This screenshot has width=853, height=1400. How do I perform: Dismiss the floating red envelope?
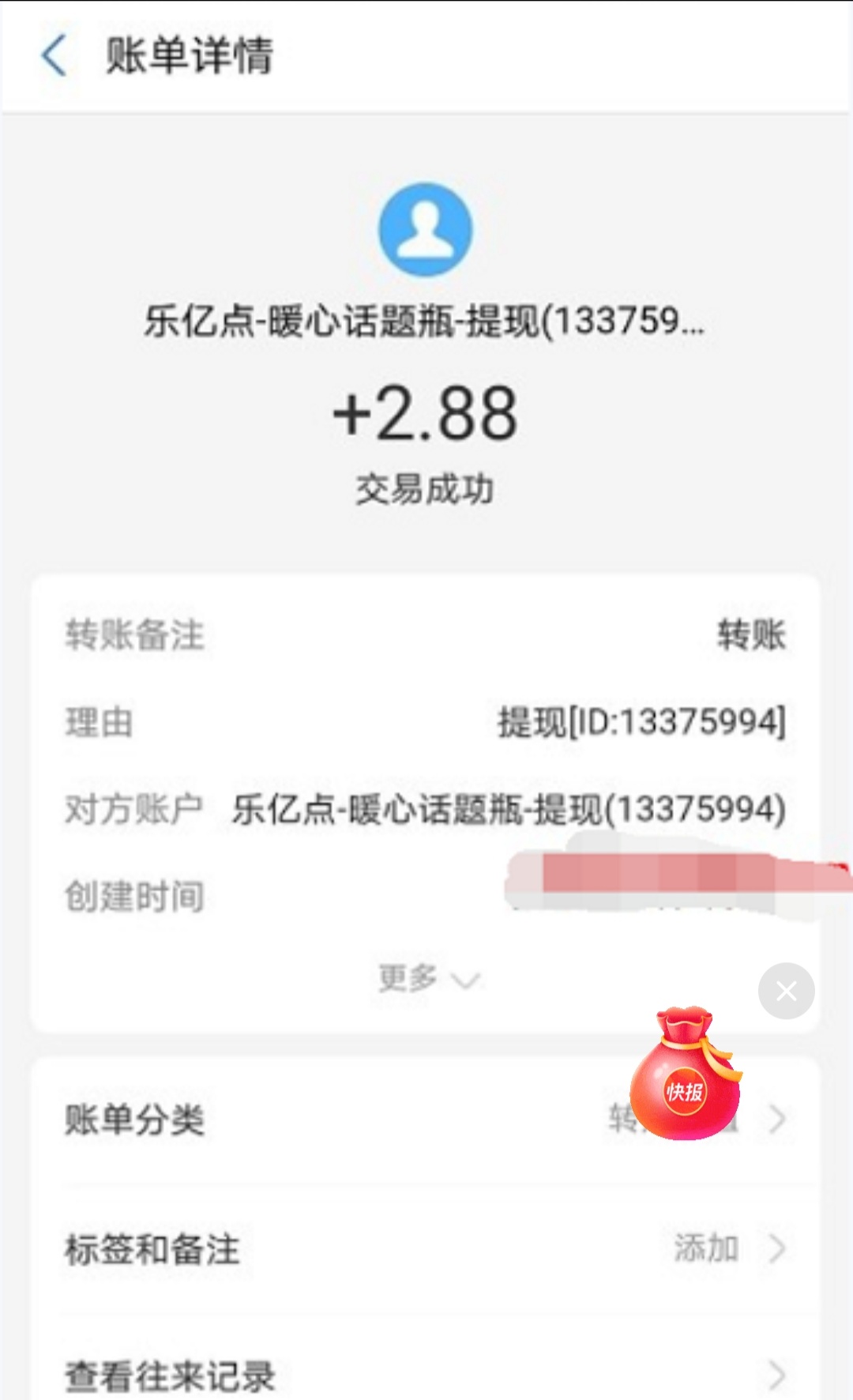coord(786,991)
